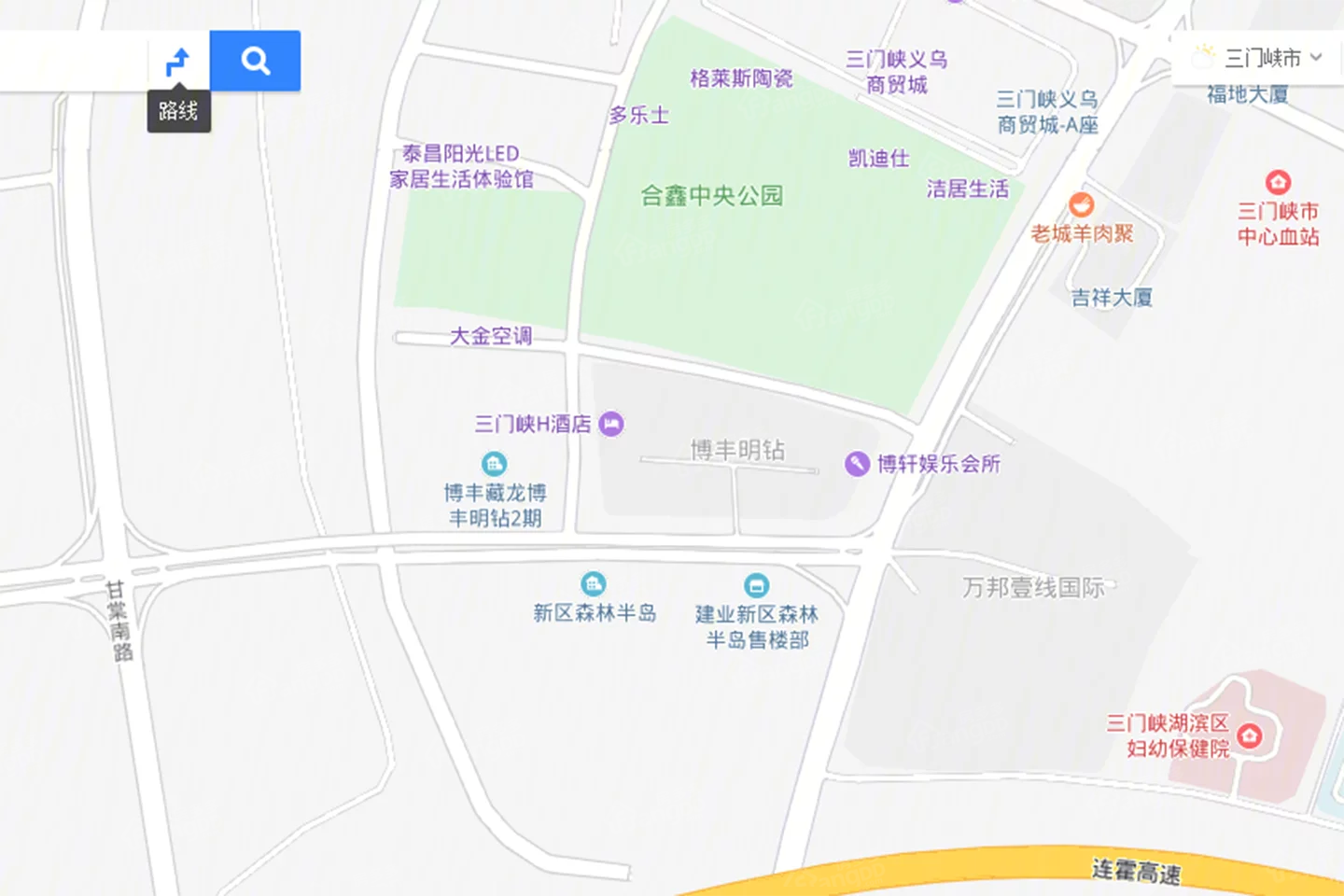
Task: Expand the 三门峡市 city dropdown
Action: point(1262,58)
